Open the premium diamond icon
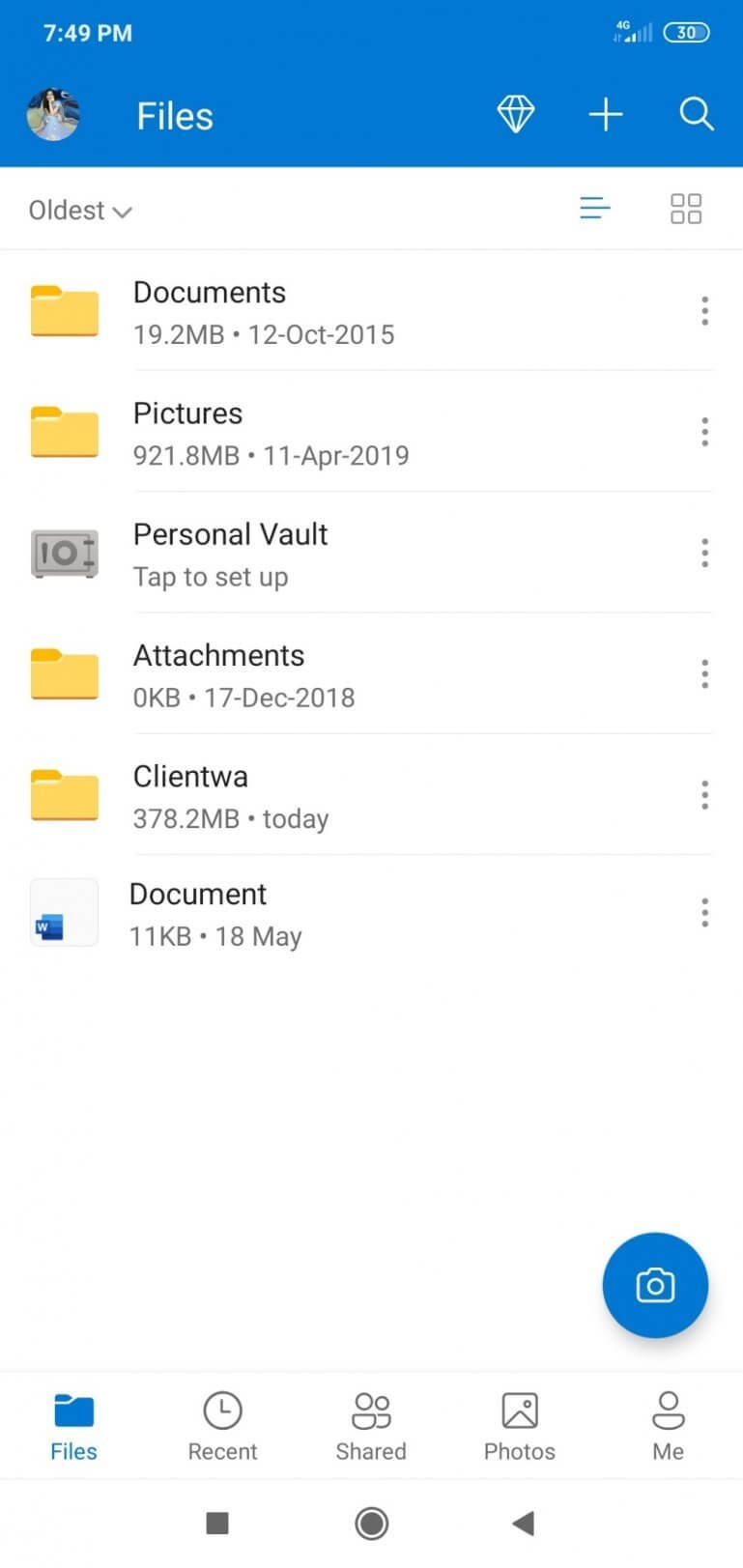This screenshot has width=743, height=1568. (515, 113)
